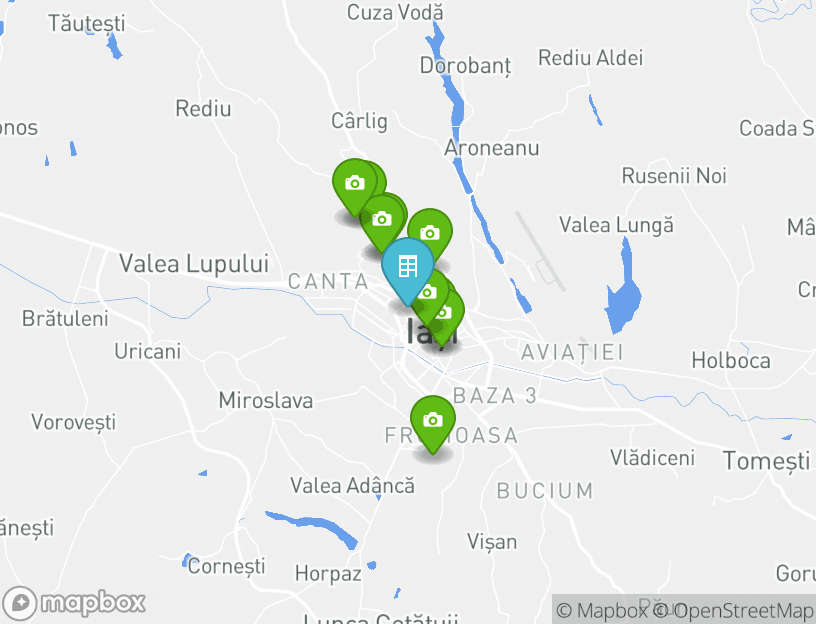The height and width of the screenshot is (624, 816).
Task: Open the camera marker southwest of Aroneanu
Action: click(430, 234)
